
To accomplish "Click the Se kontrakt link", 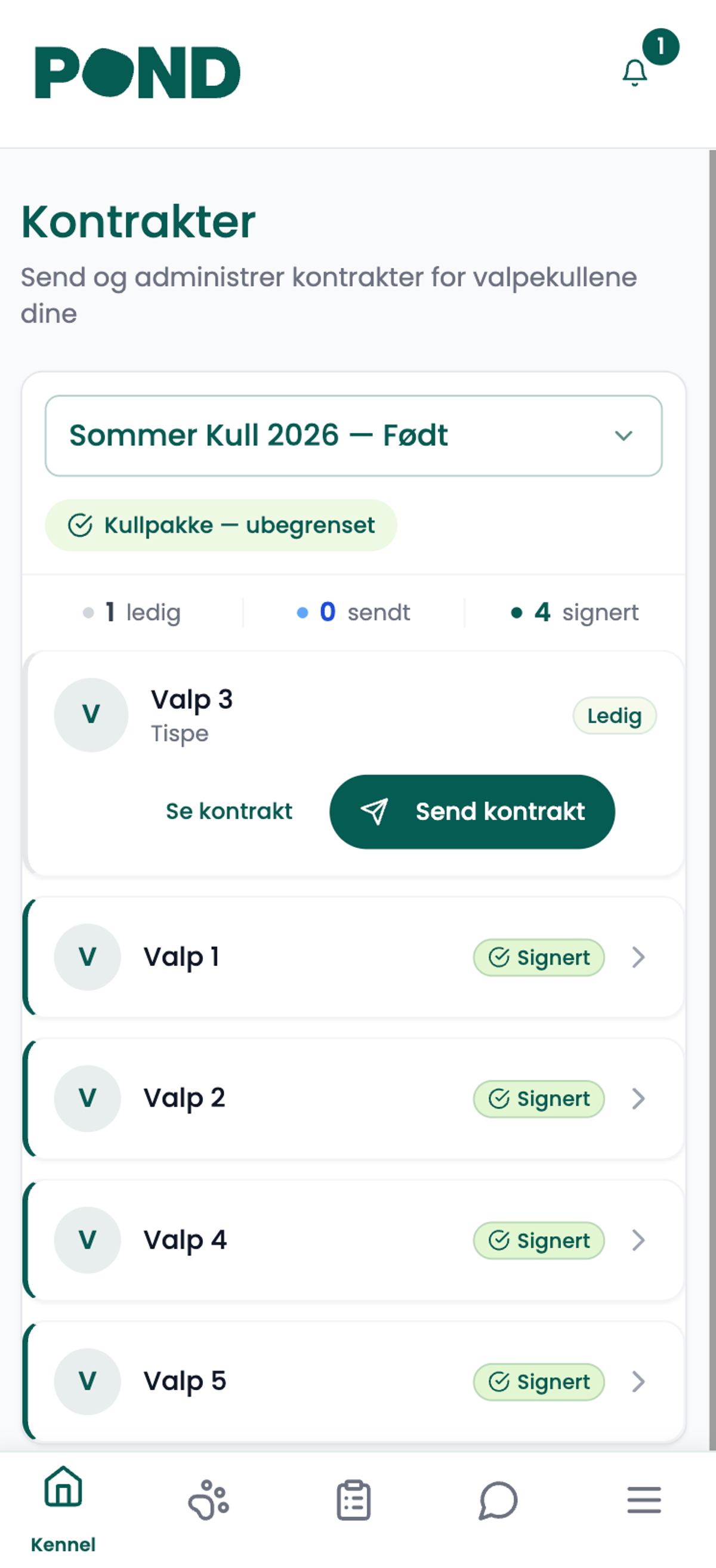I will pos(229,811).
